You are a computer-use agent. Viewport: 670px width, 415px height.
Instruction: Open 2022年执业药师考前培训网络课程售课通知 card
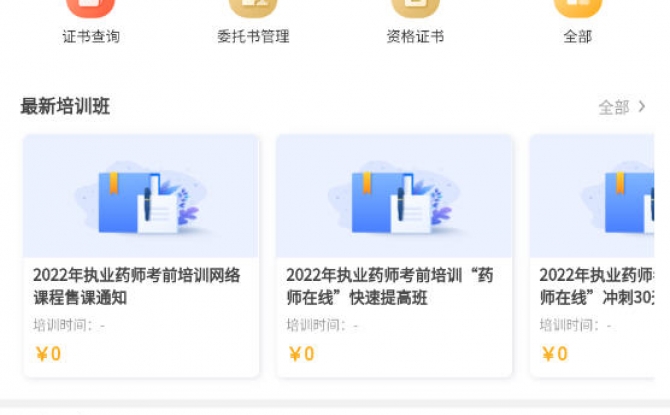pos(141,256)
